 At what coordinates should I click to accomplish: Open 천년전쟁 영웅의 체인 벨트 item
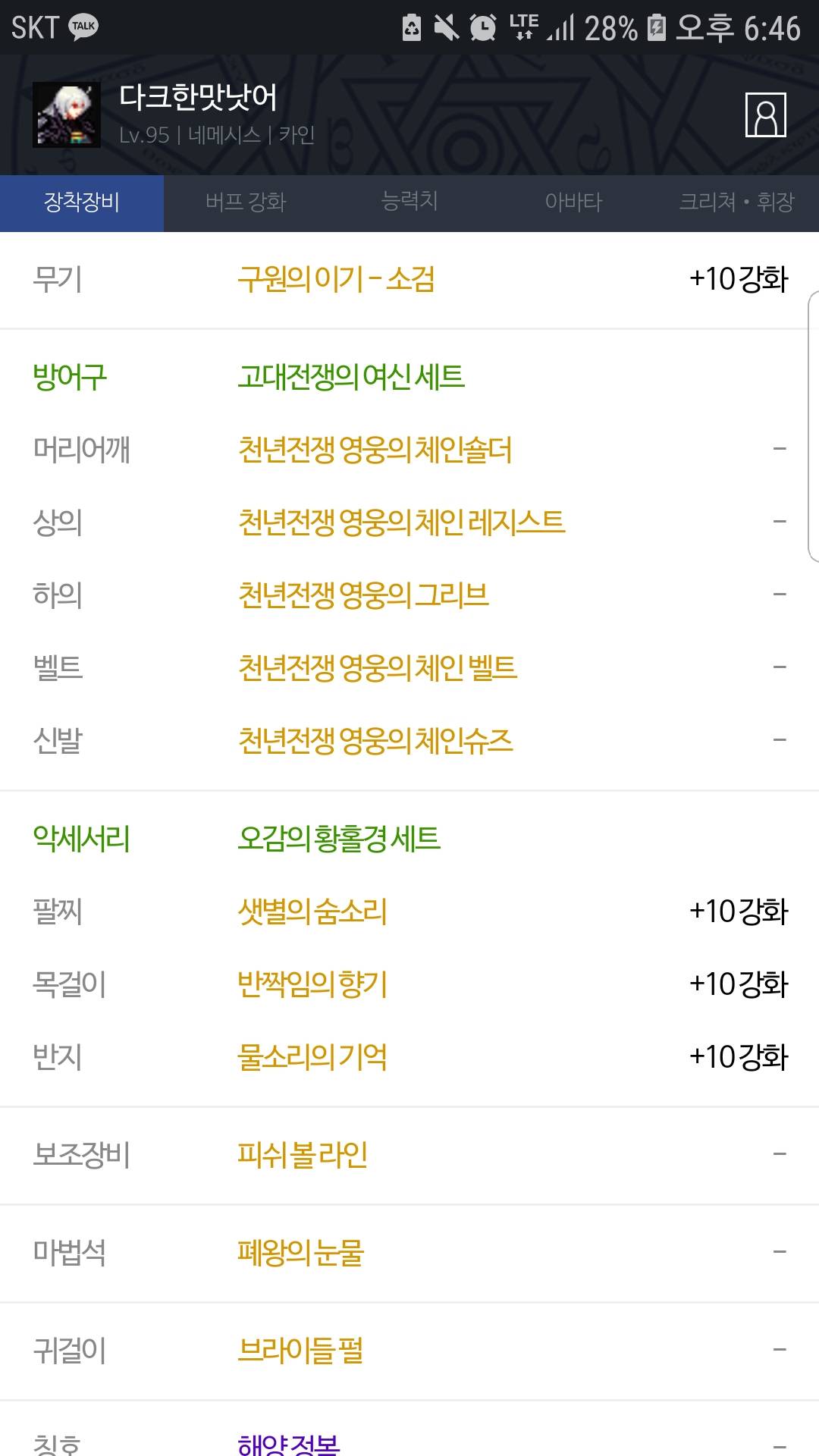[409, 668]
